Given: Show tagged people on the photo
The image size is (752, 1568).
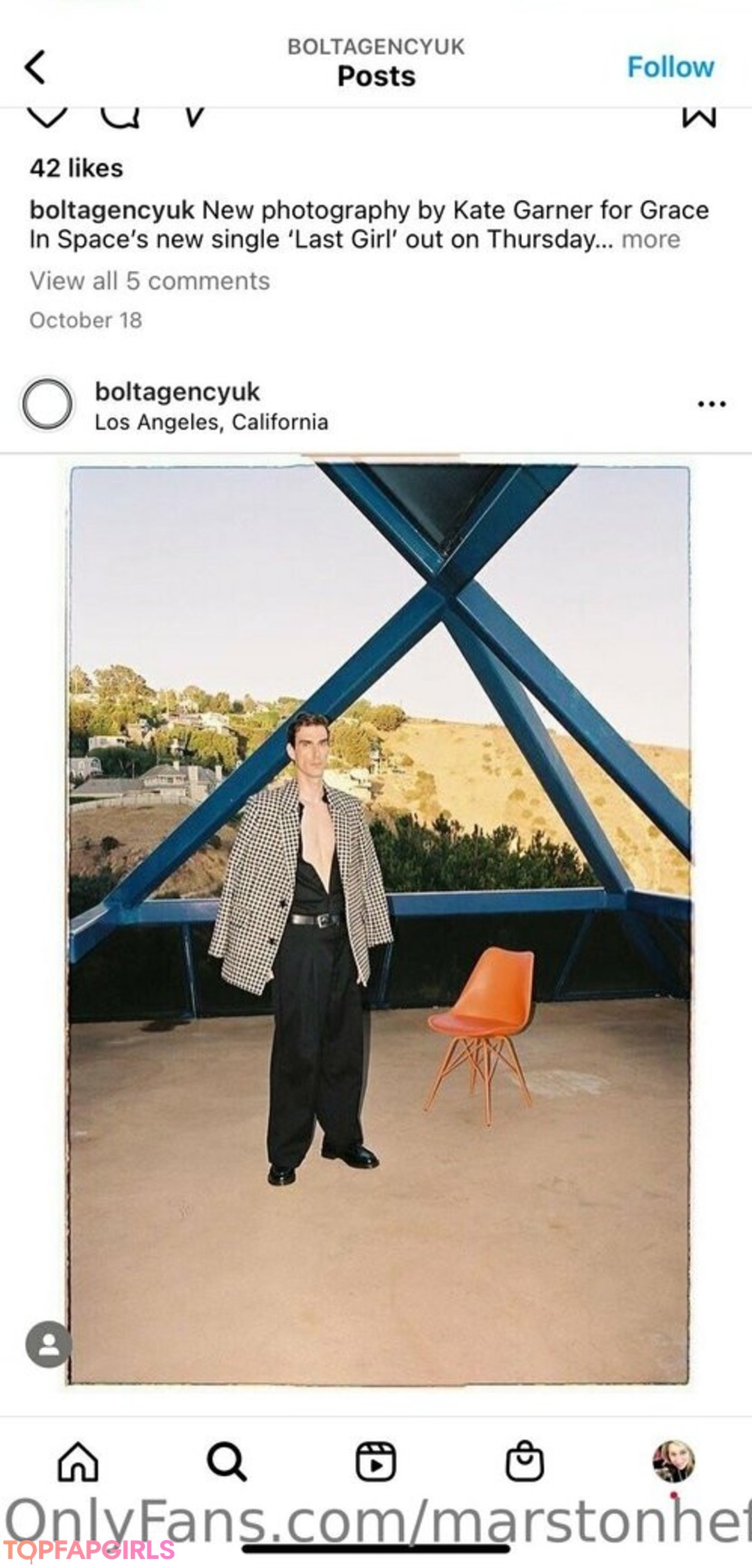Looking at the screenshot, I should tap(49, 1344).
